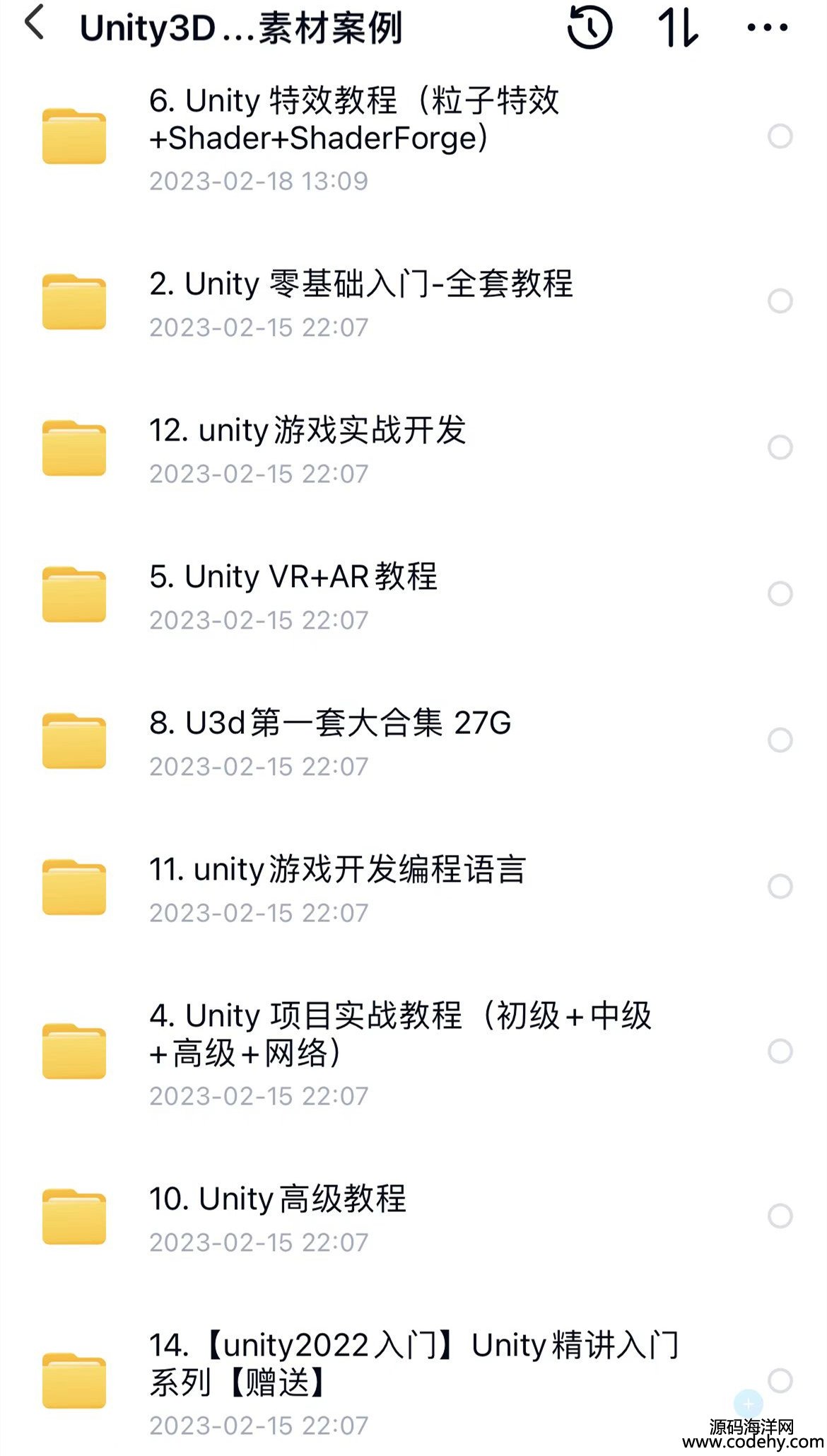This screenshot has height=1456, width=827.
Task: Select the circle for 2. Unity 零基础入门
Action: (x=780, y=301)
